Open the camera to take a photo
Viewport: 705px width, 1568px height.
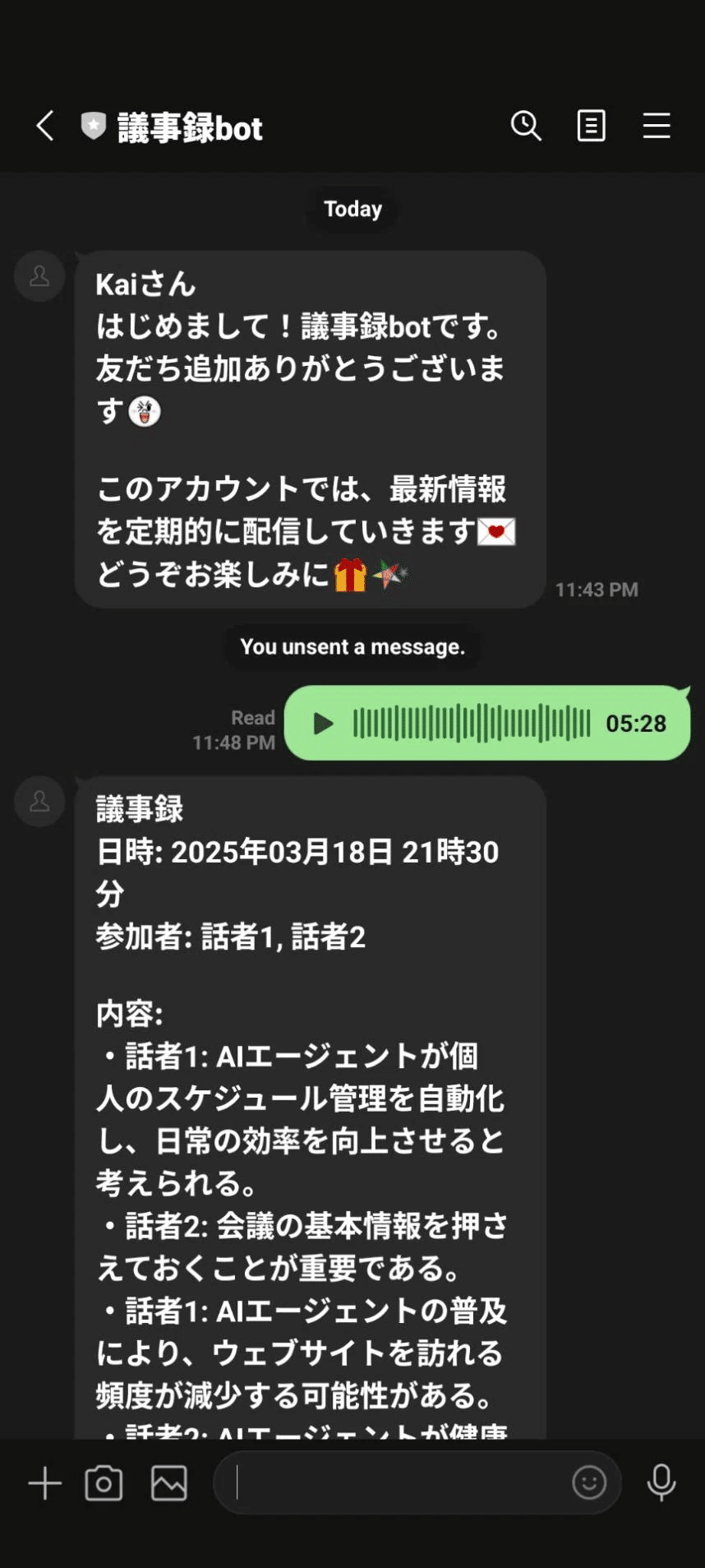coord(104,1483)
